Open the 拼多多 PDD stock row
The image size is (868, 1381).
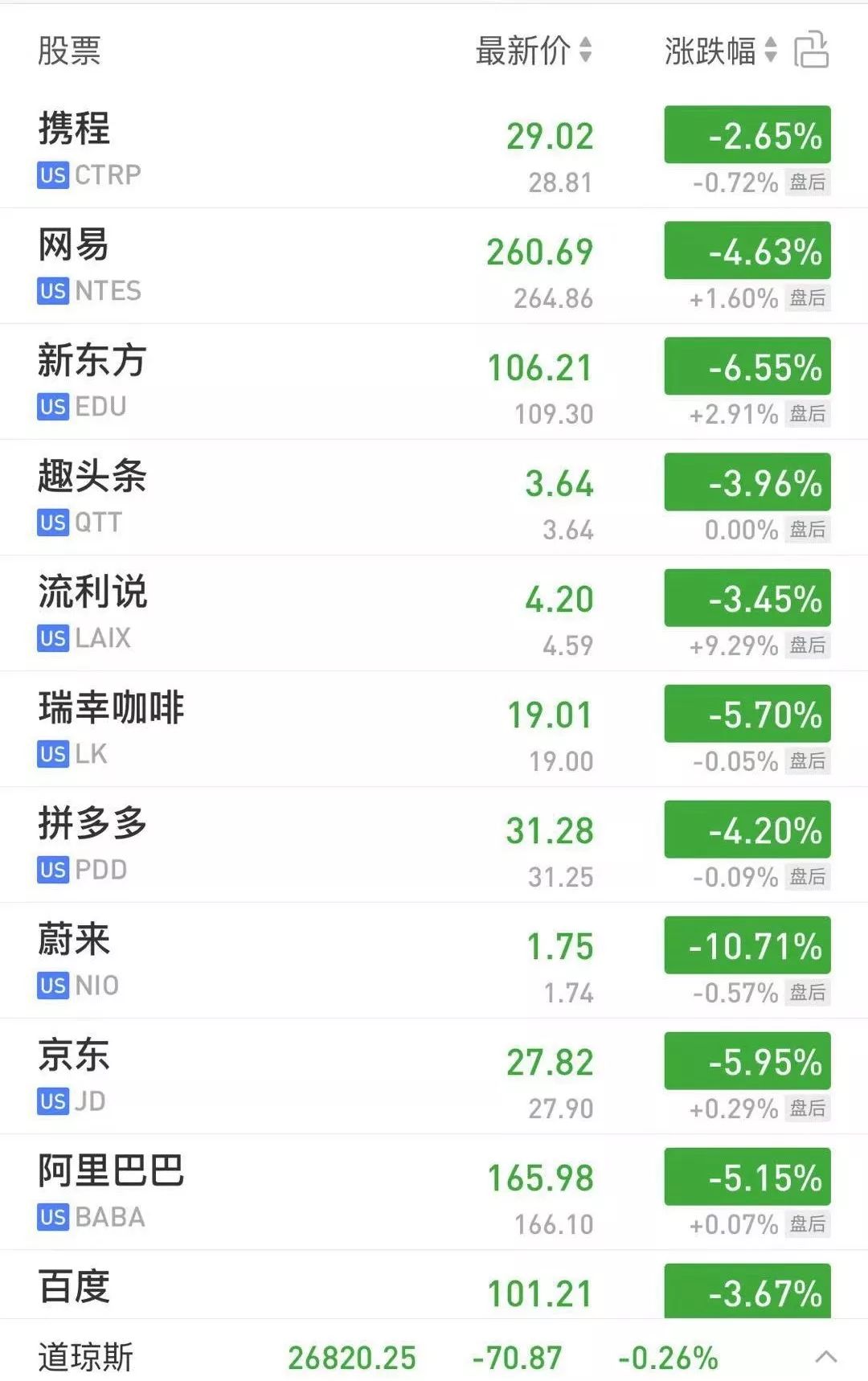click(241, 845)
